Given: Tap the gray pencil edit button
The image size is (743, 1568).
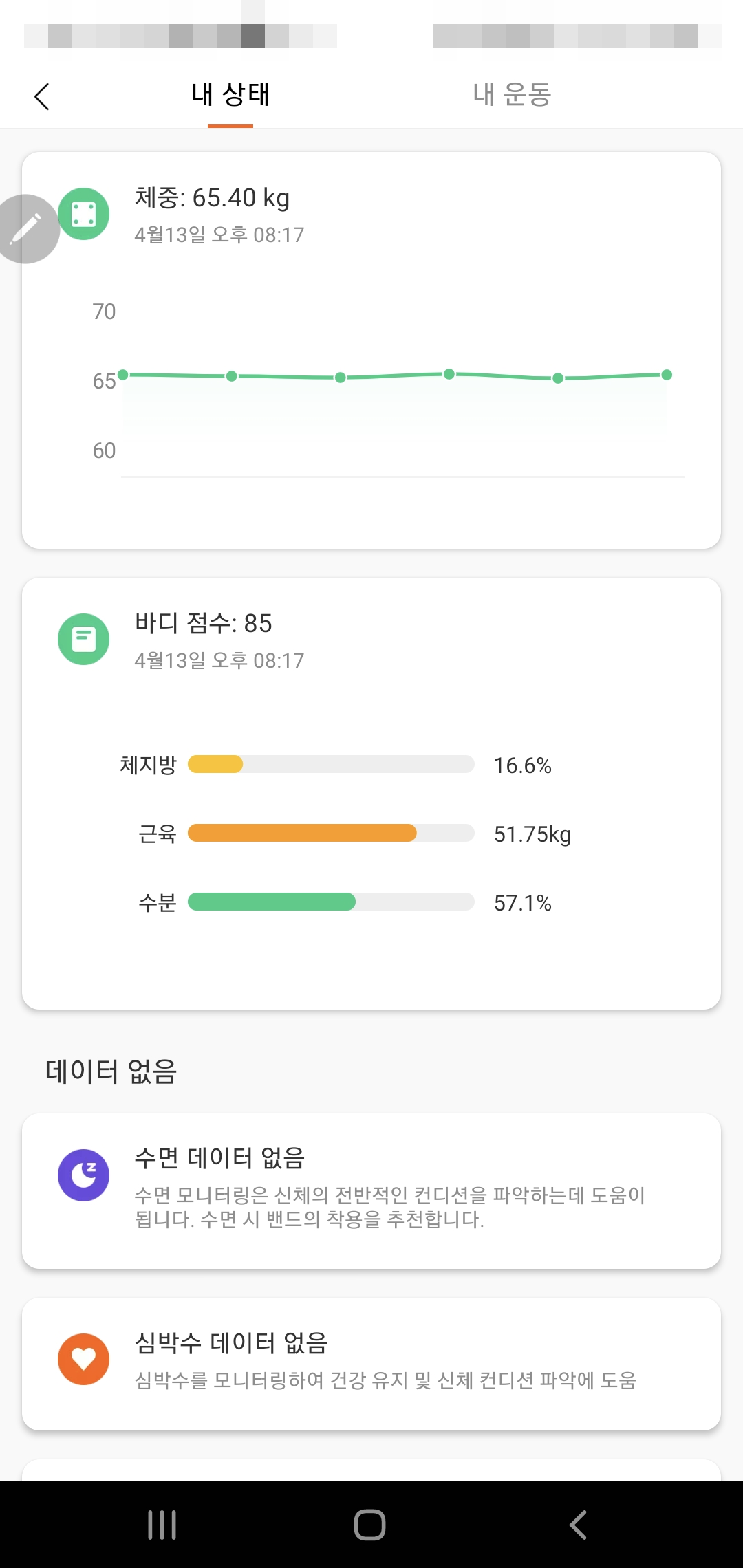Looking at the screenshot, I should coord(26,229).
